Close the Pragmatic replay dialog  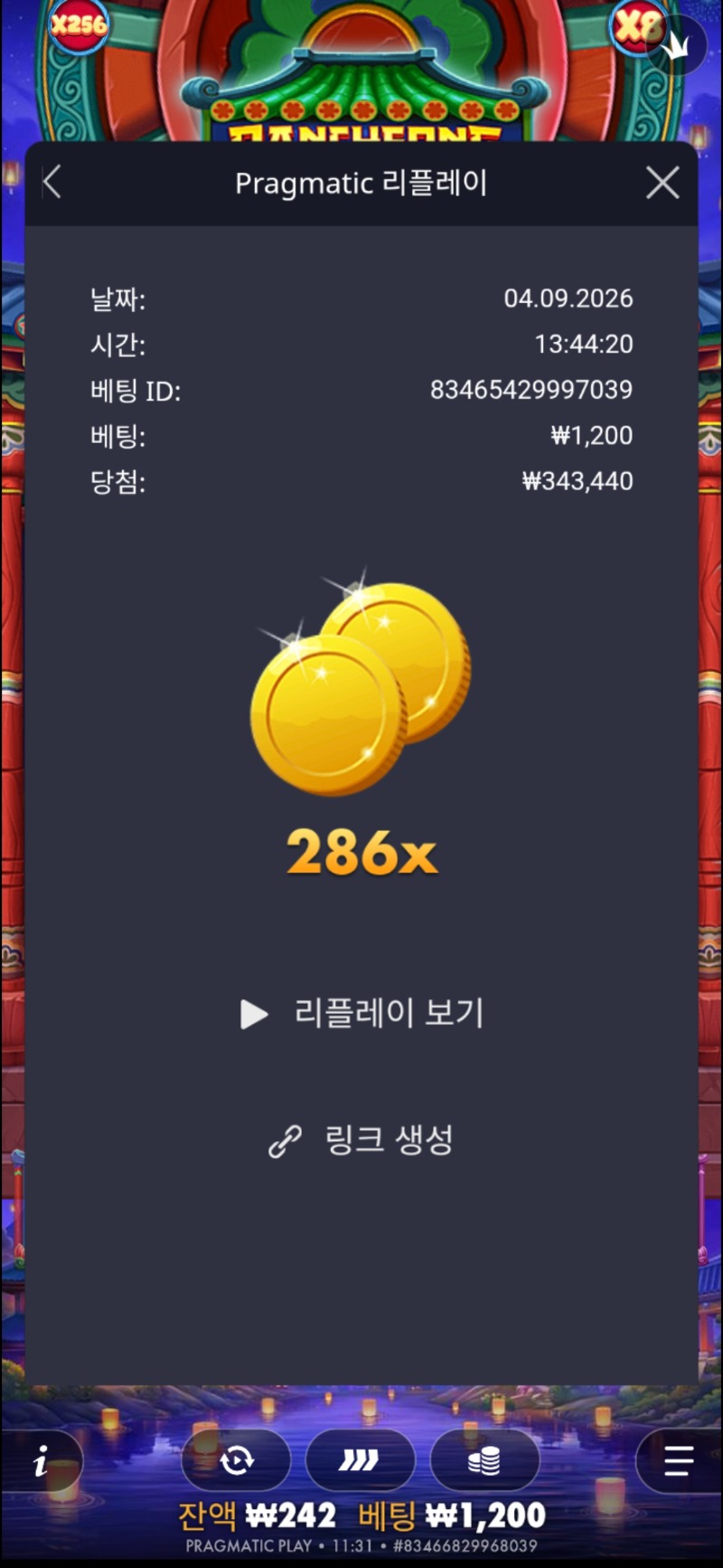(x=662, y=183)
